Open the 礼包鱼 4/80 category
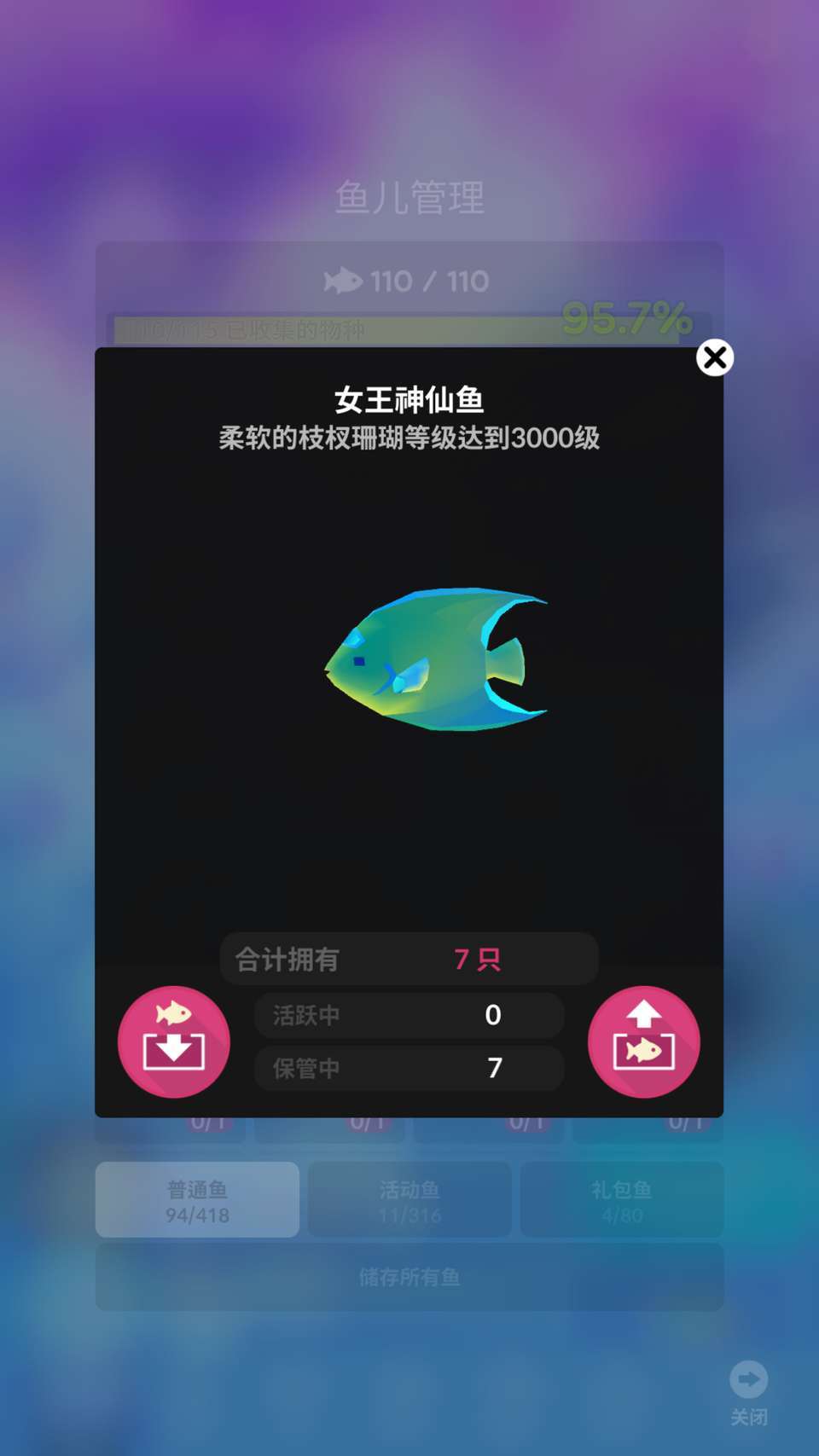819x1456 pixels. pyautogui.click(x=622, y=1199)
